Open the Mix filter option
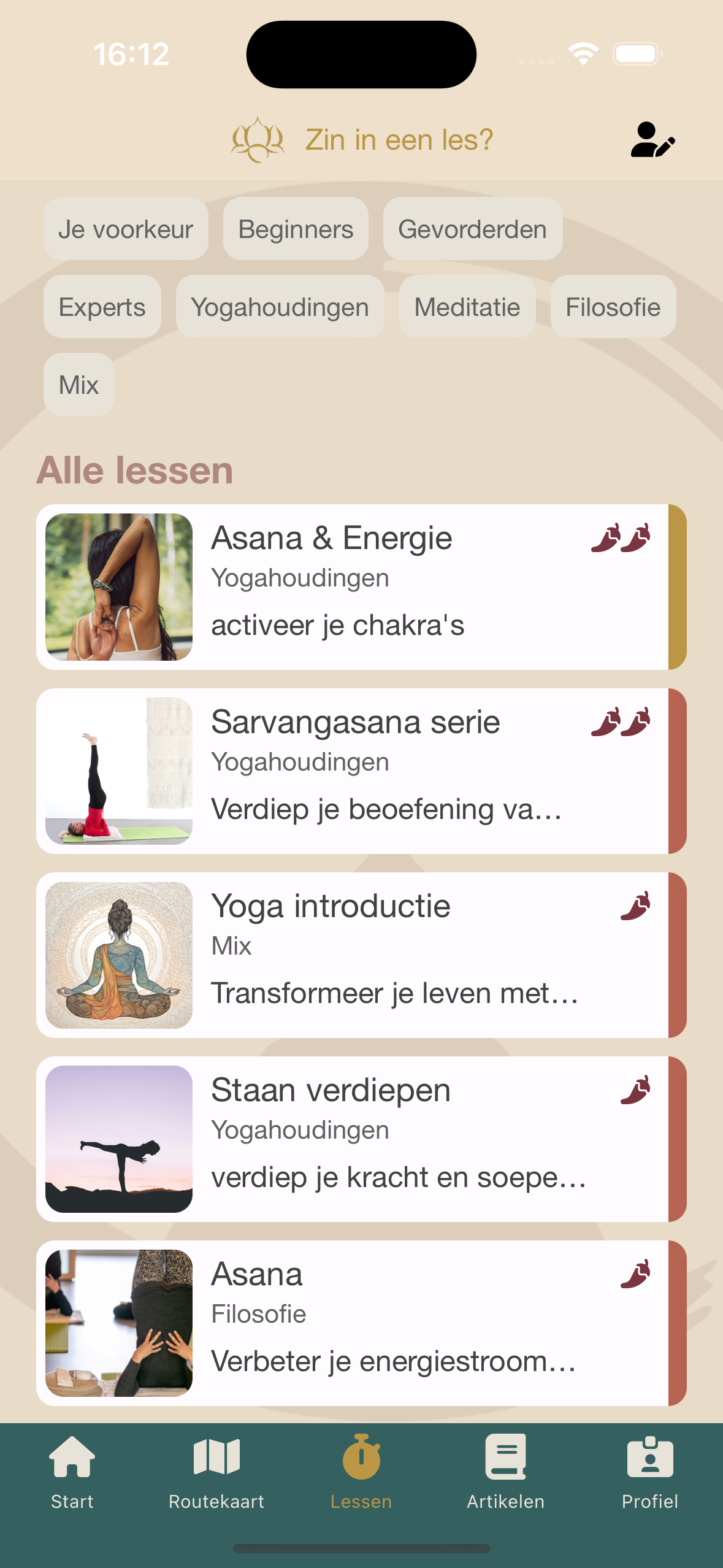This screenshot has width=723, height=1568. tap(78, 384)
